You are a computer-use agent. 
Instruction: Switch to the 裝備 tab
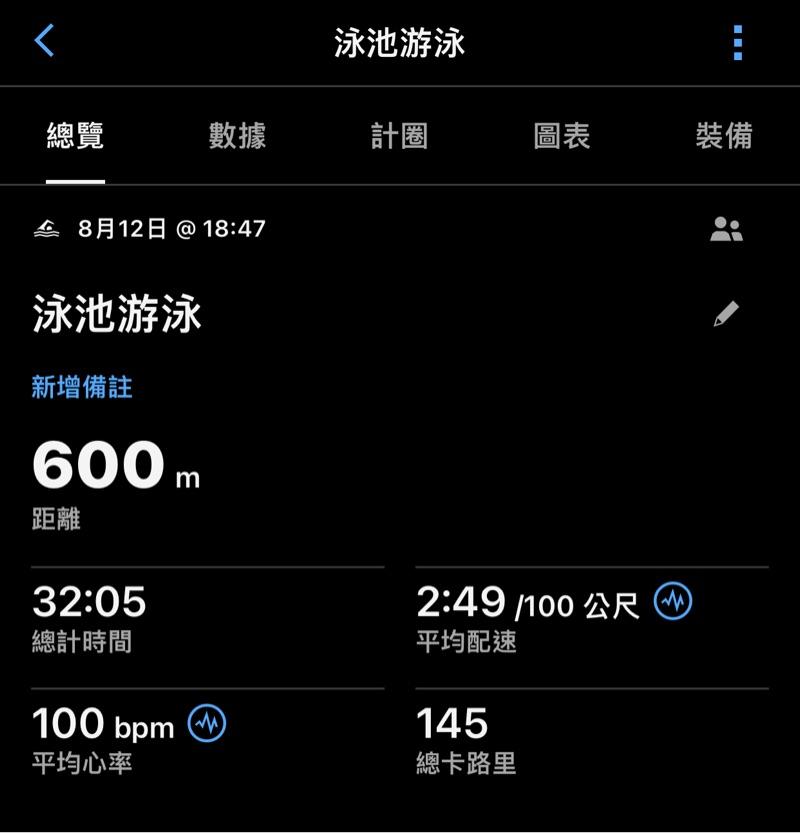coord(723,136)
